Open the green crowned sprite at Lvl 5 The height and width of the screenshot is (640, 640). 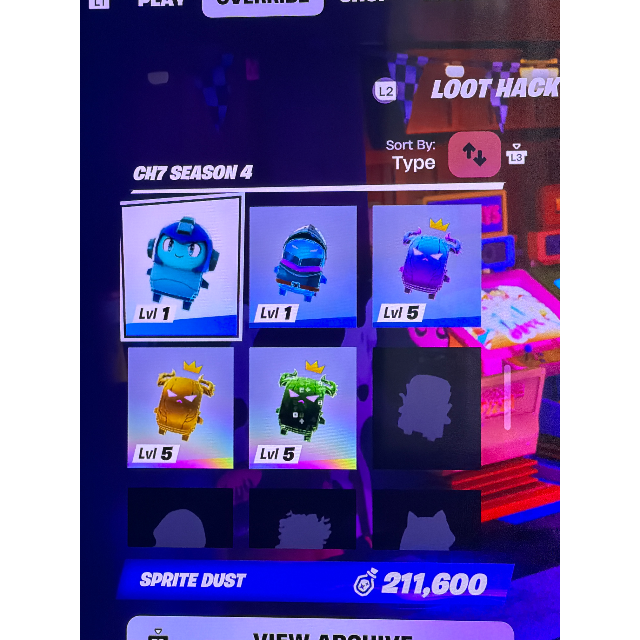coord(302,408)
